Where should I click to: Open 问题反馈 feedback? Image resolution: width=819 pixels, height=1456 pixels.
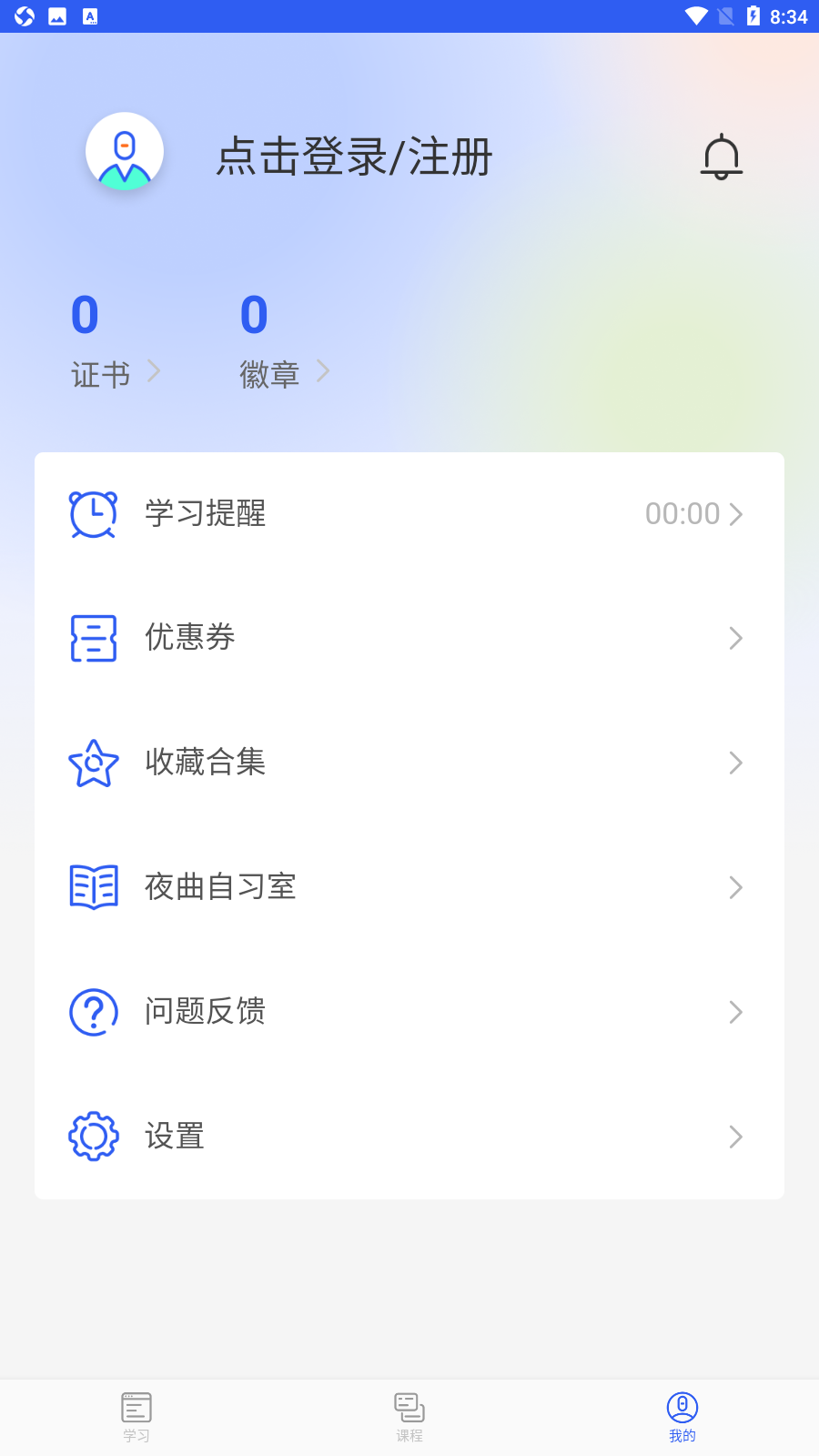pyautogui.click(x=409, y=1012)
